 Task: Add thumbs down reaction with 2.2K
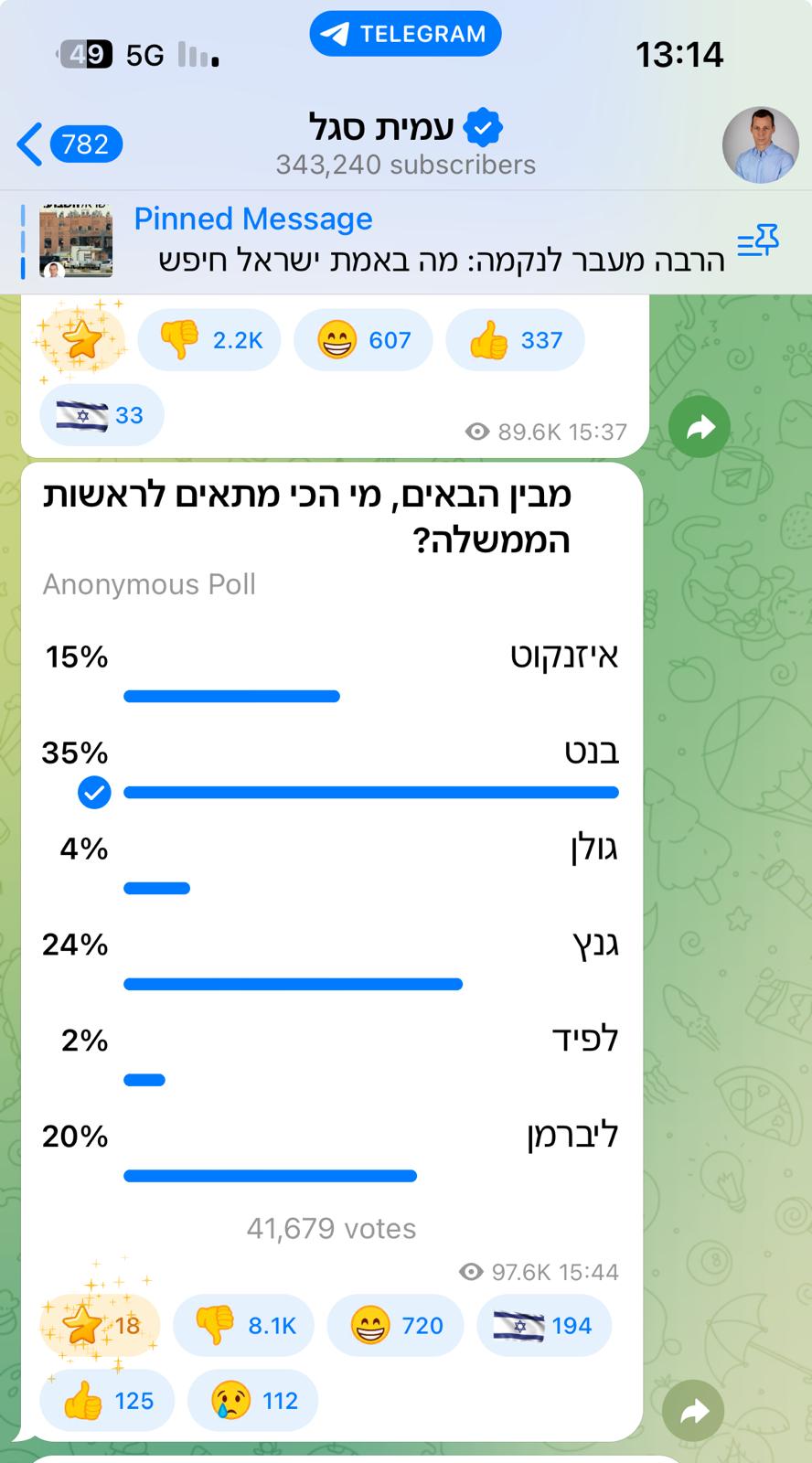[x=209, y=340]
